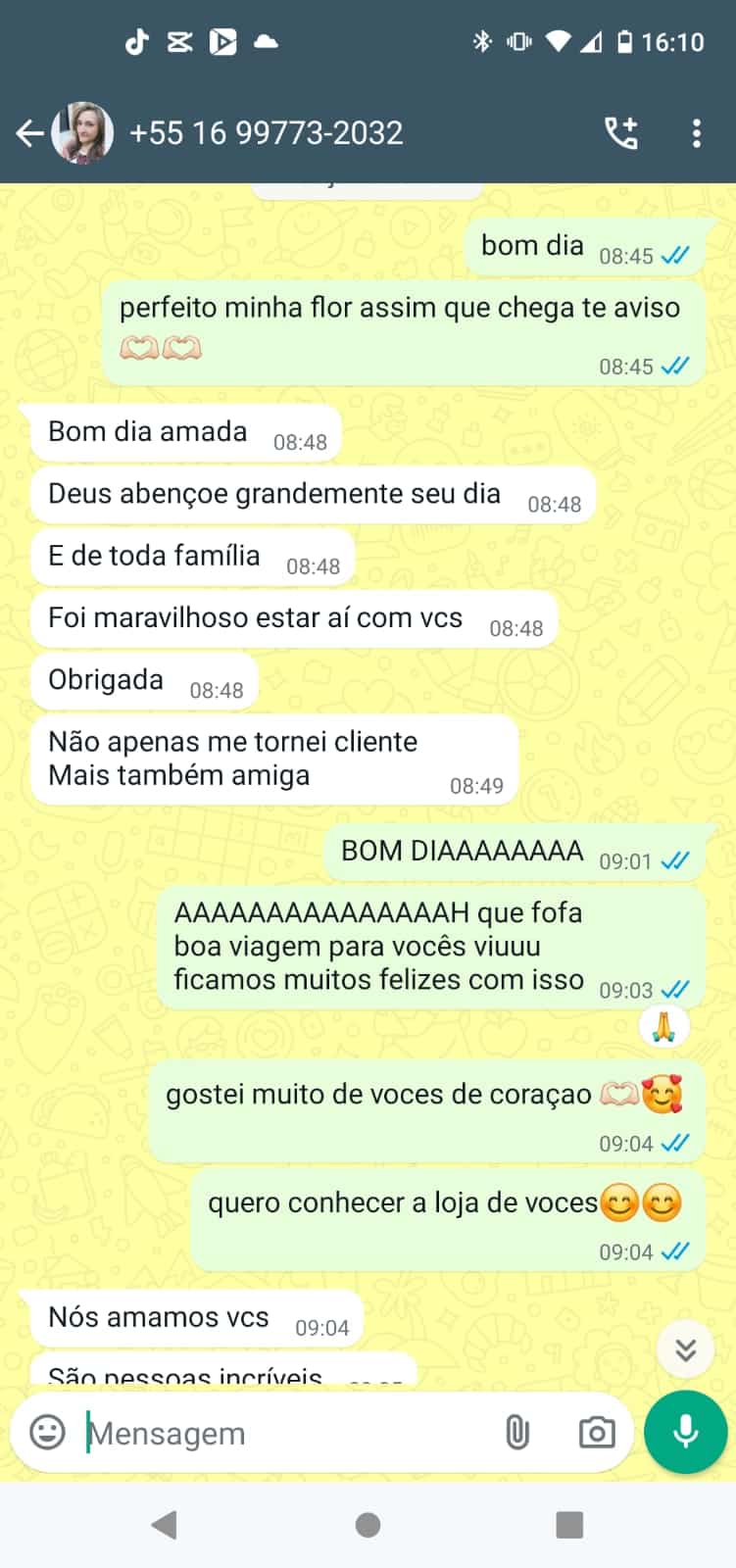The image size is (736, 1568).
Task: Focus the Mensagem text field
Action: [284, 1433]
